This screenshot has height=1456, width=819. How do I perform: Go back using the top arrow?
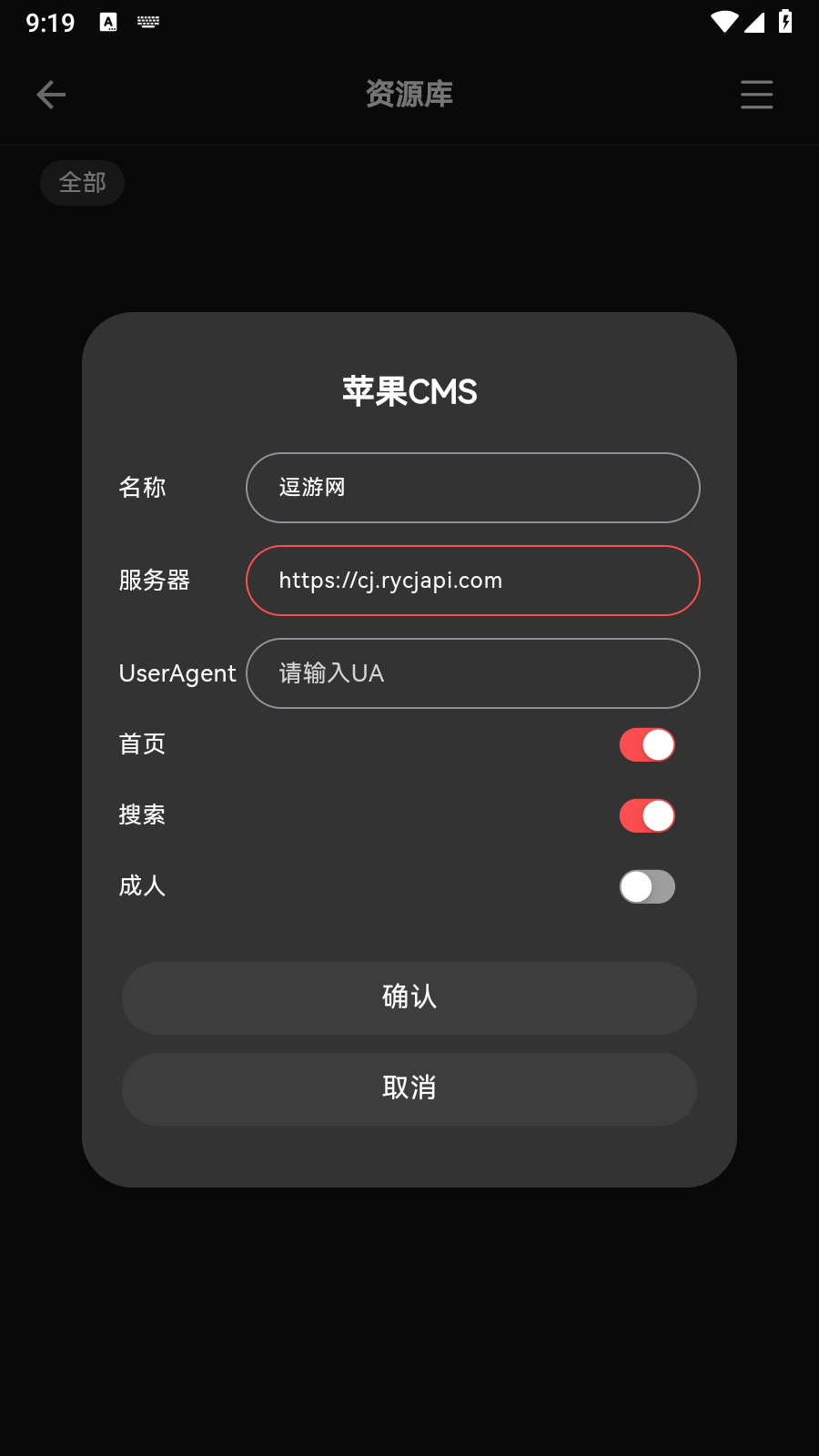pos(51,95)
